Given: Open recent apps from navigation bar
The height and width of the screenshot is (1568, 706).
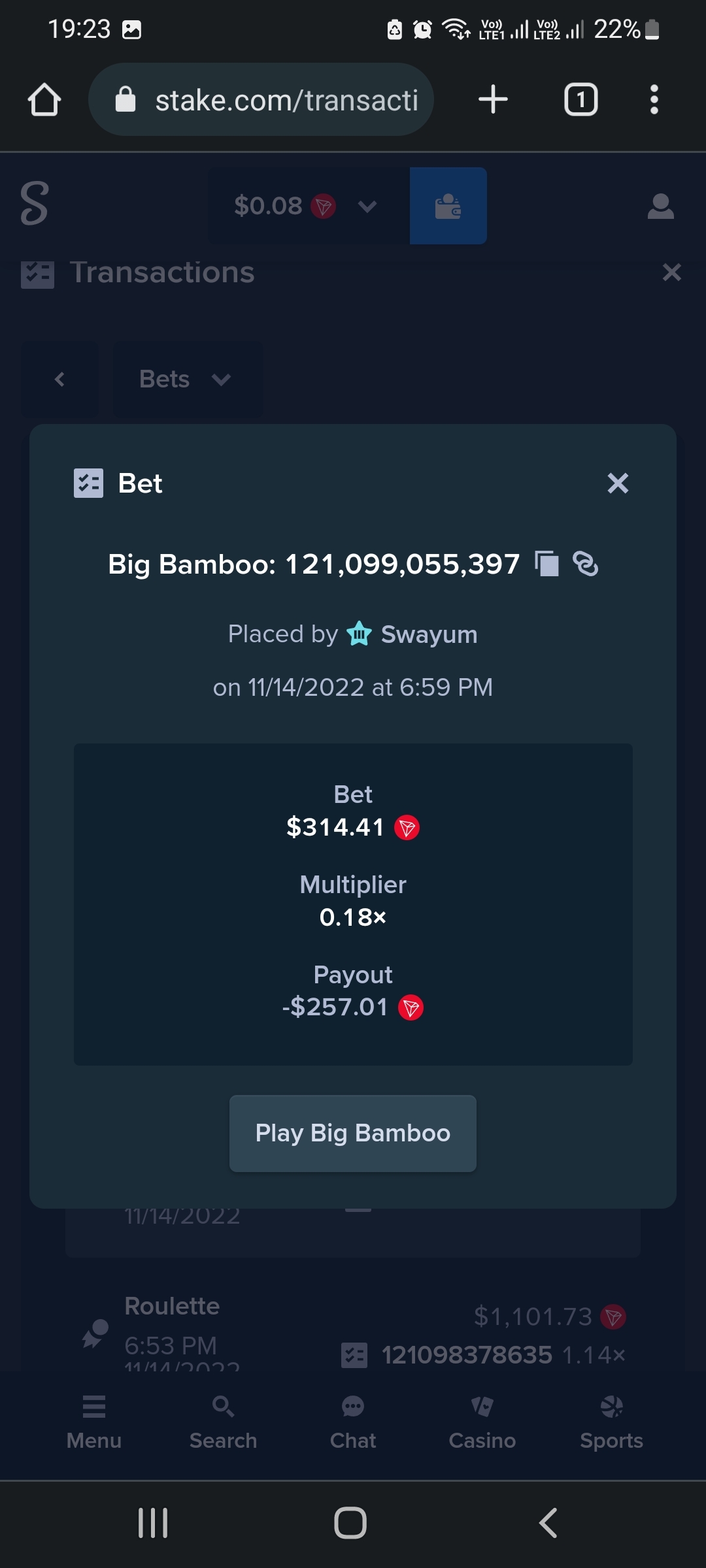Looking at the screenshot, I should click(x=153, y=1523).
